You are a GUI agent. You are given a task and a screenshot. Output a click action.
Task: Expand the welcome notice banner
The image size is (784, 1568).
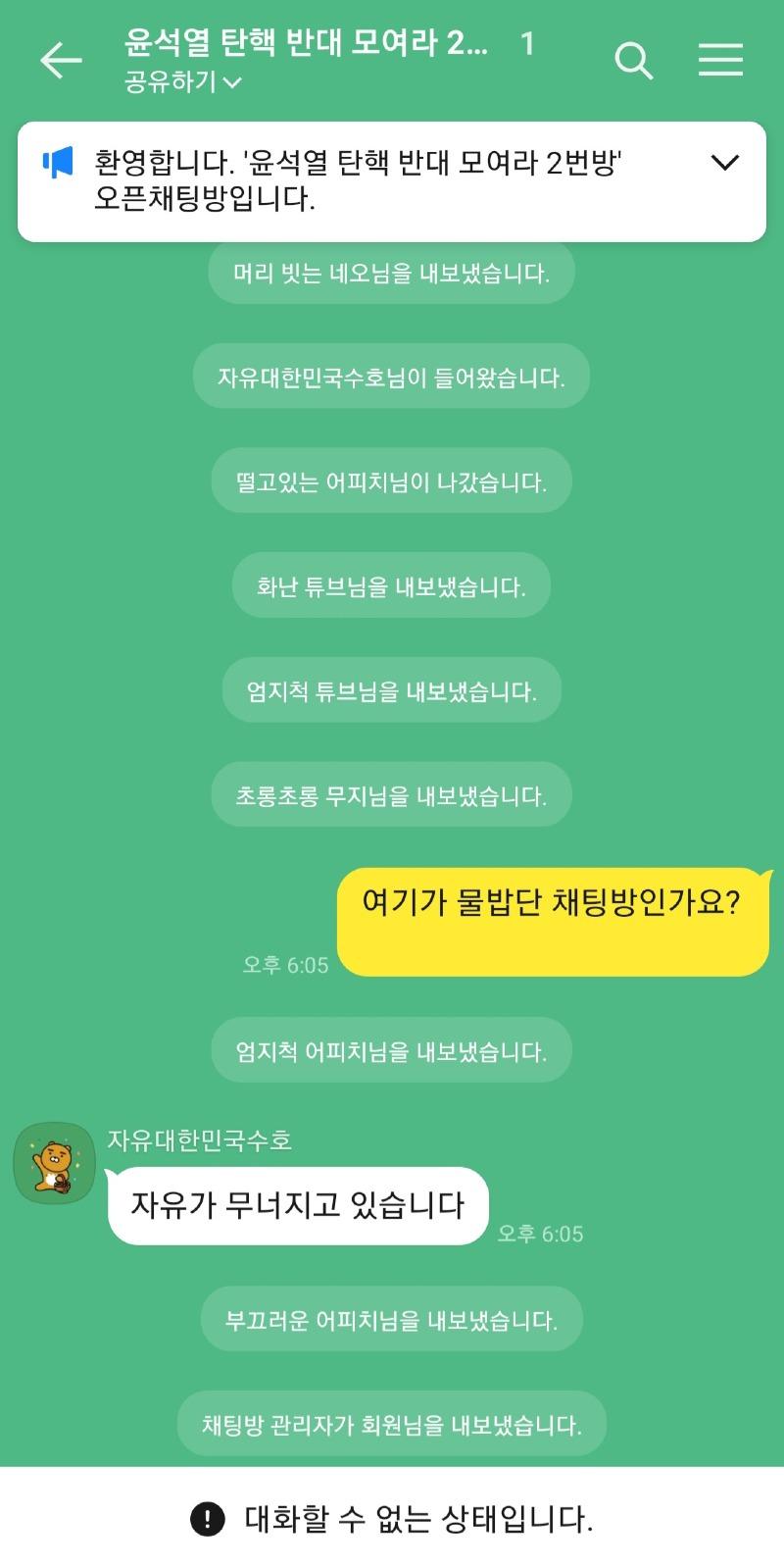coord(724,163)
